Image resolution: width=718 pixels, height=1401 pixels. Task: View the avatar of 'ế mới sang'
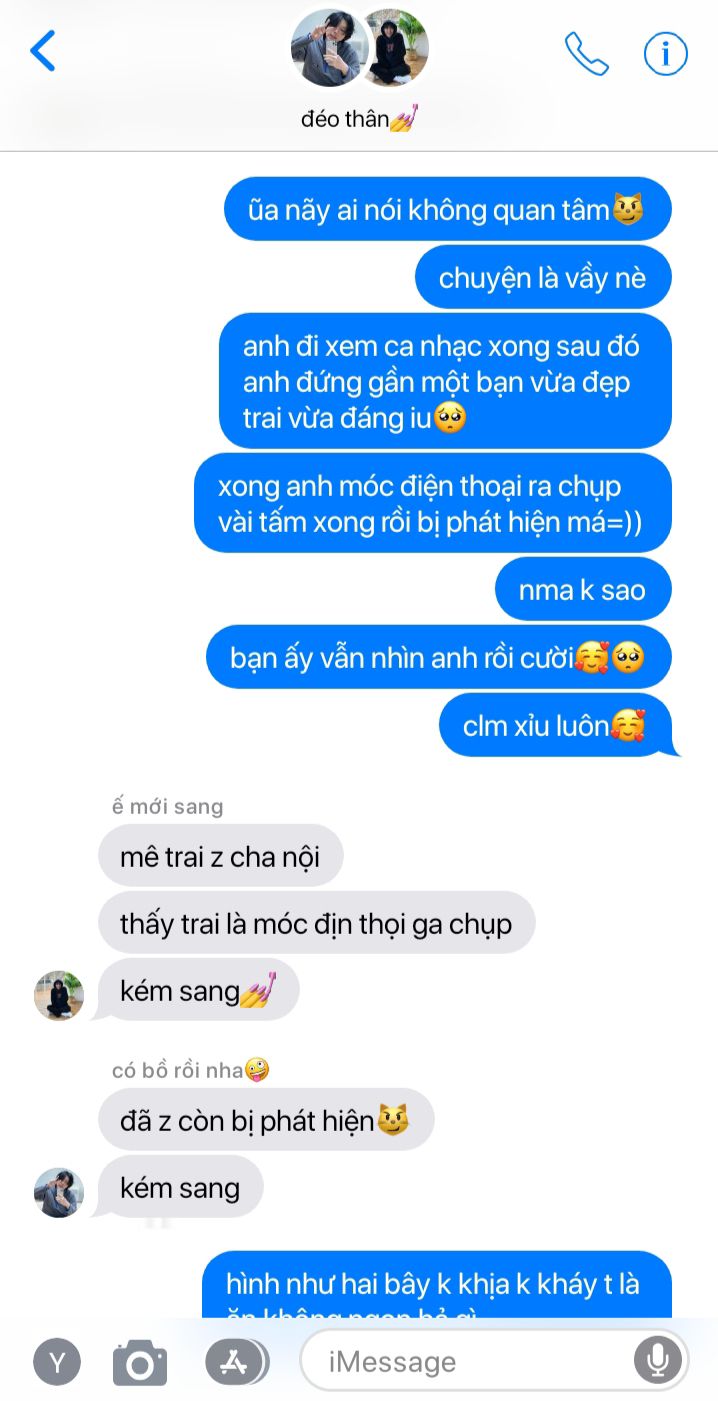pos(59,995)
